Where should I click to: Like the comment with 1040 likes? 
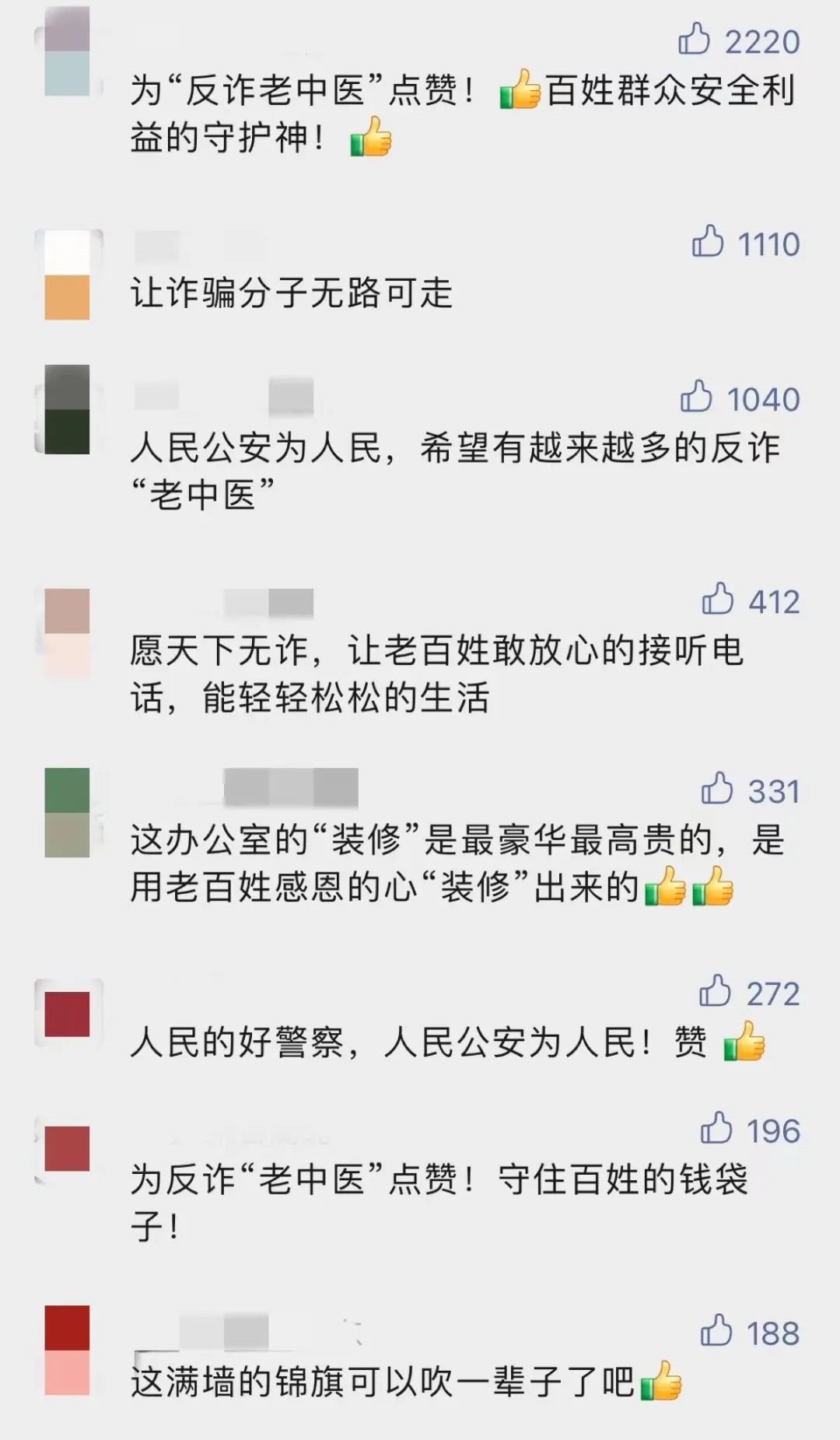click(696, 397)
